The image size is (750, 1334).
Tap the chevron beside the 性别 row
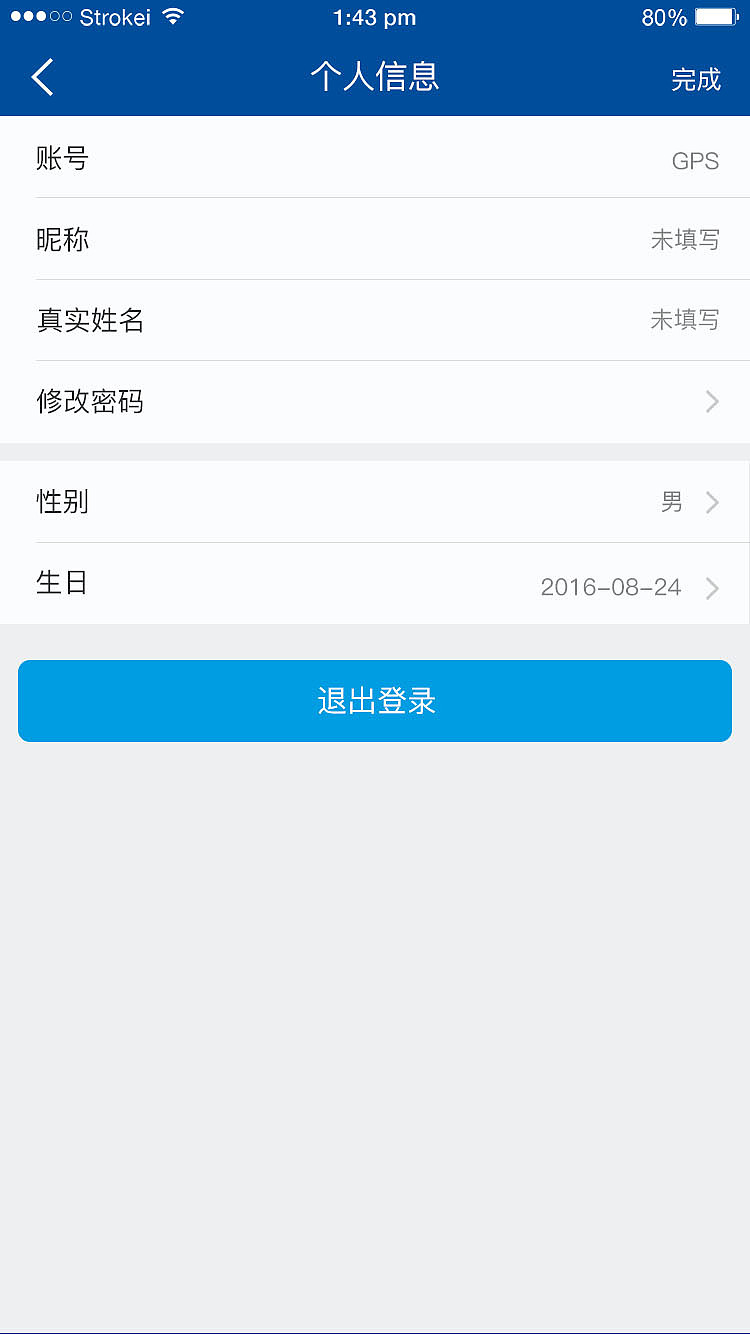pyautogui.click(x=712, y=502)
